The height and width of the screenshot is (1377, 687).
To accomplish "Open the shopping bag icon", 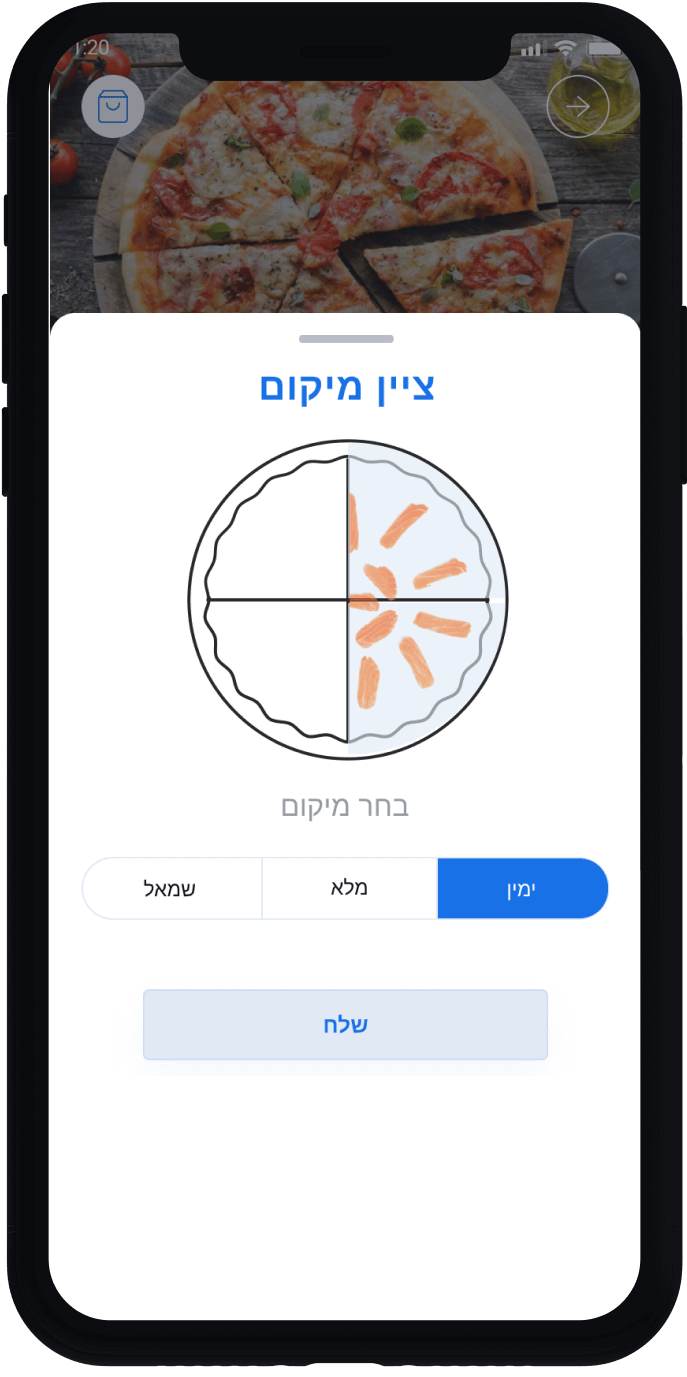I will click(113, 106).
